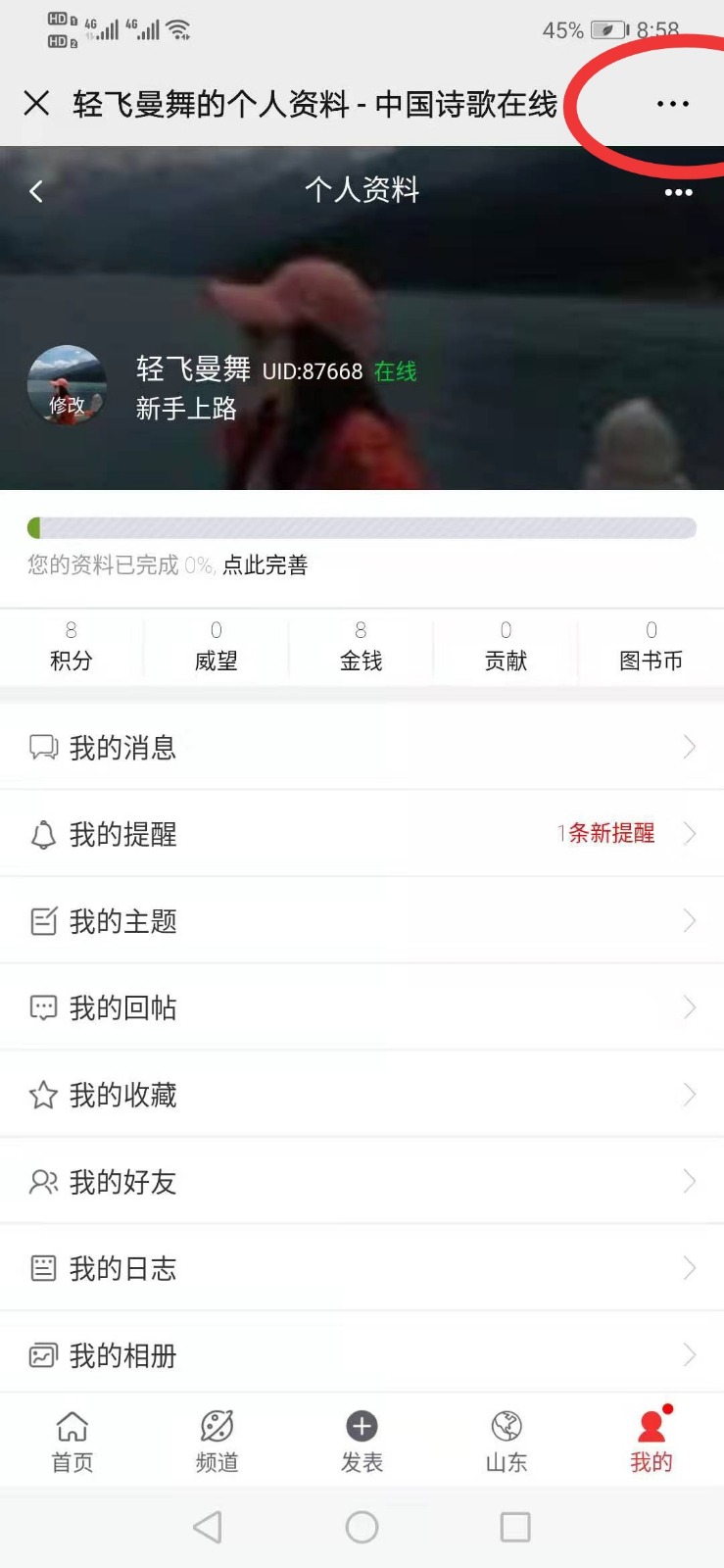Switch to the 首页 tab

pyautogui.click(x=72, y=1441)
